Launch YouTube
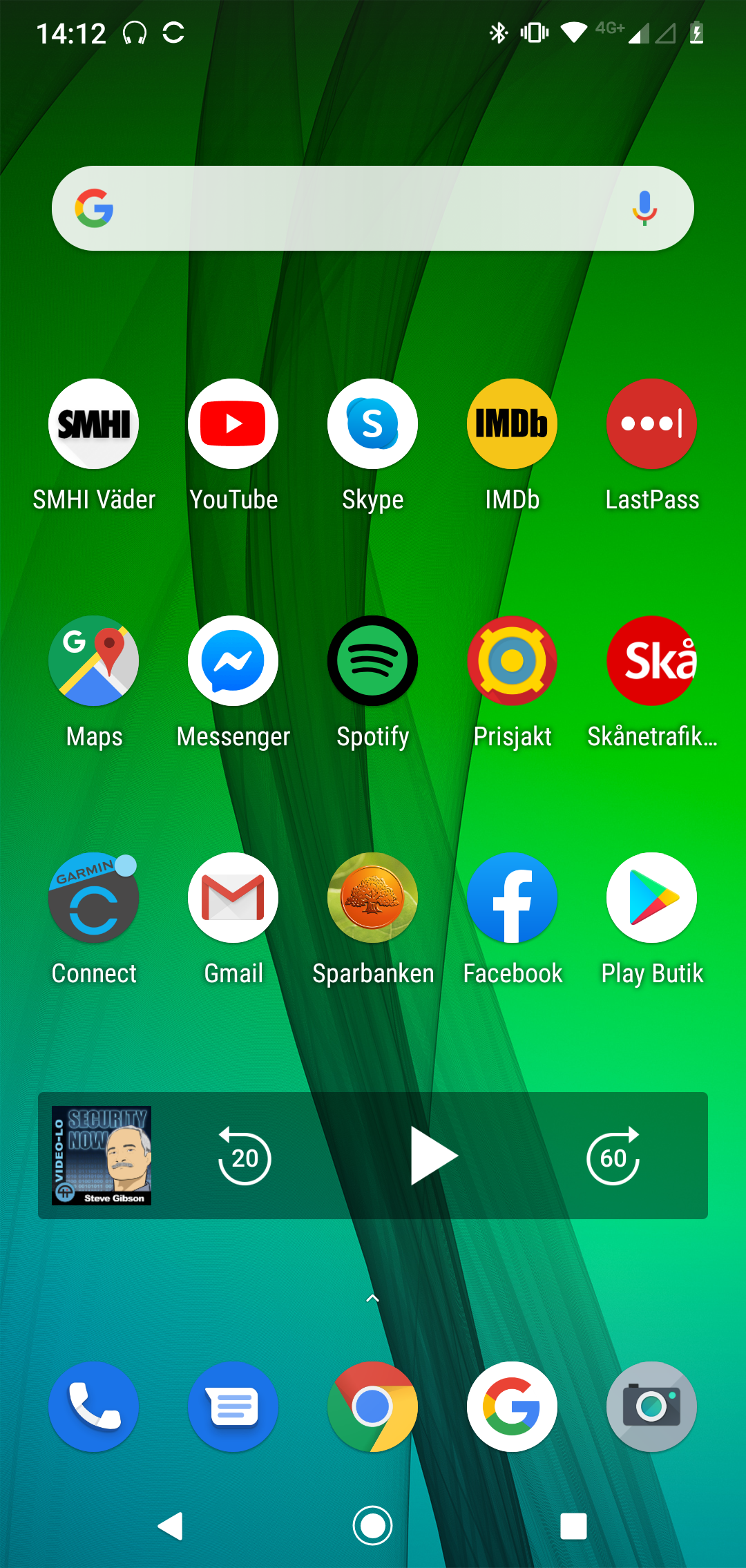Viewport: 746px width, 1568px height. (233, 423)
